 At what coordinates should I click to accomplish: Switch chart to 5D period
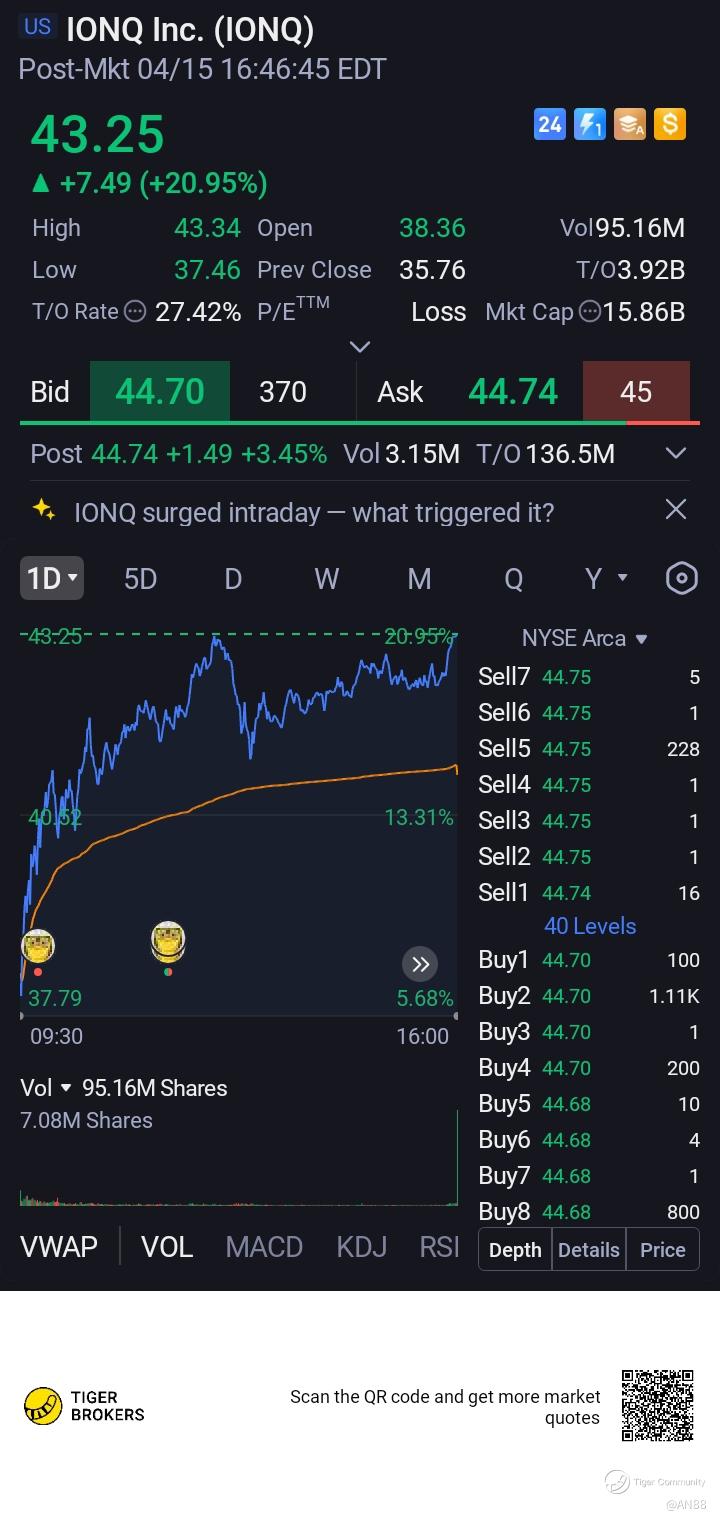coord(140,579)
